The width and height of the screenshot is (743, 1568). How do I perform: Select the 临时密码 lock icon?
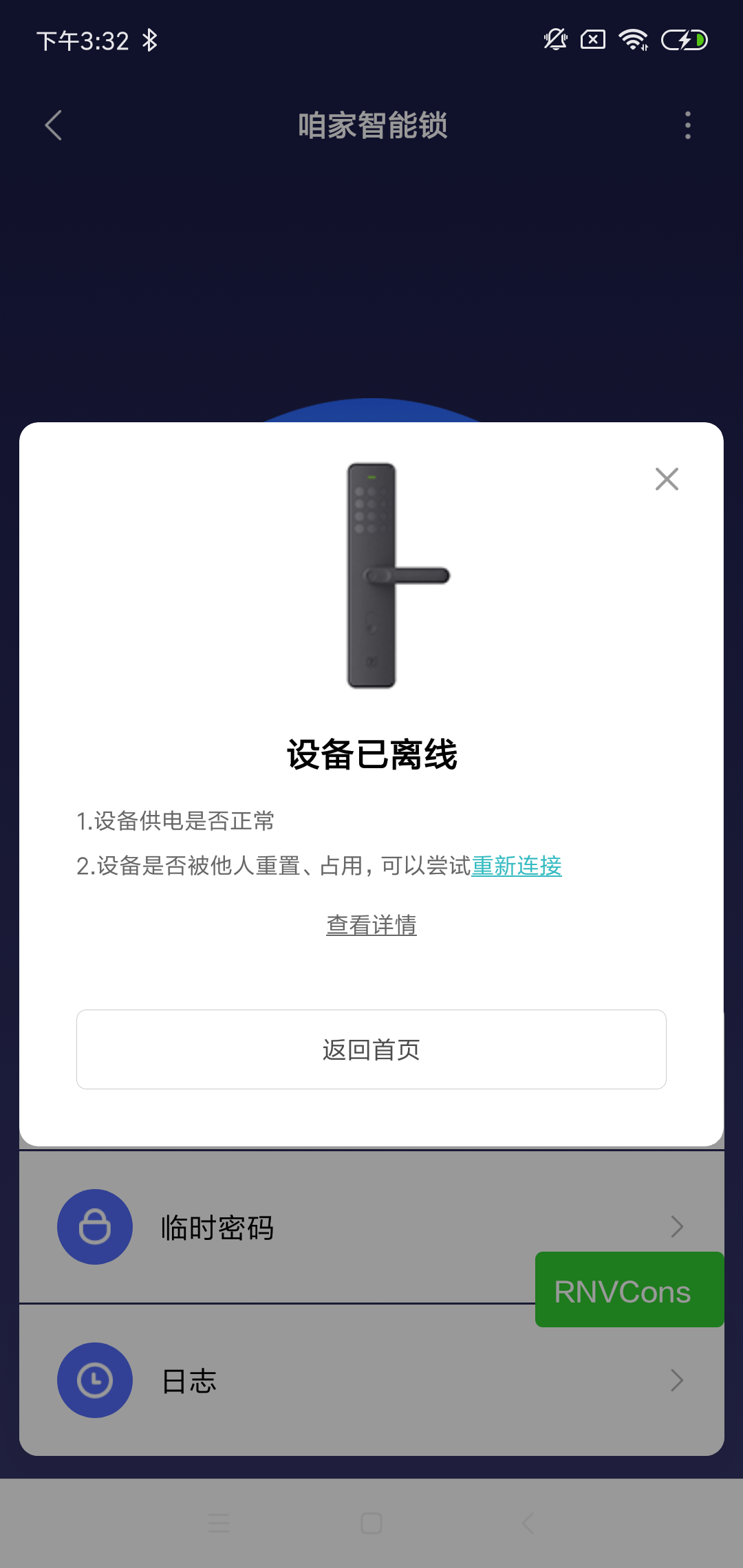coord(95,1228)
